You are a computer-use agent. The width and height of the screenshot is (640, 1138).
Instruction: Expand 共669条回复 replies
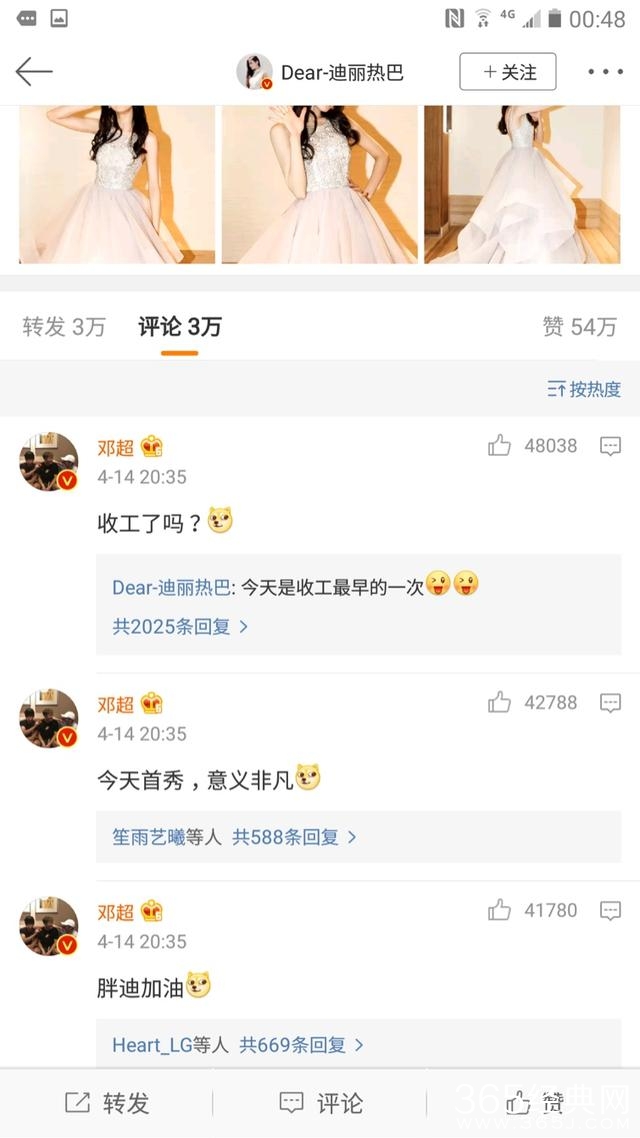pos(301,1045)
